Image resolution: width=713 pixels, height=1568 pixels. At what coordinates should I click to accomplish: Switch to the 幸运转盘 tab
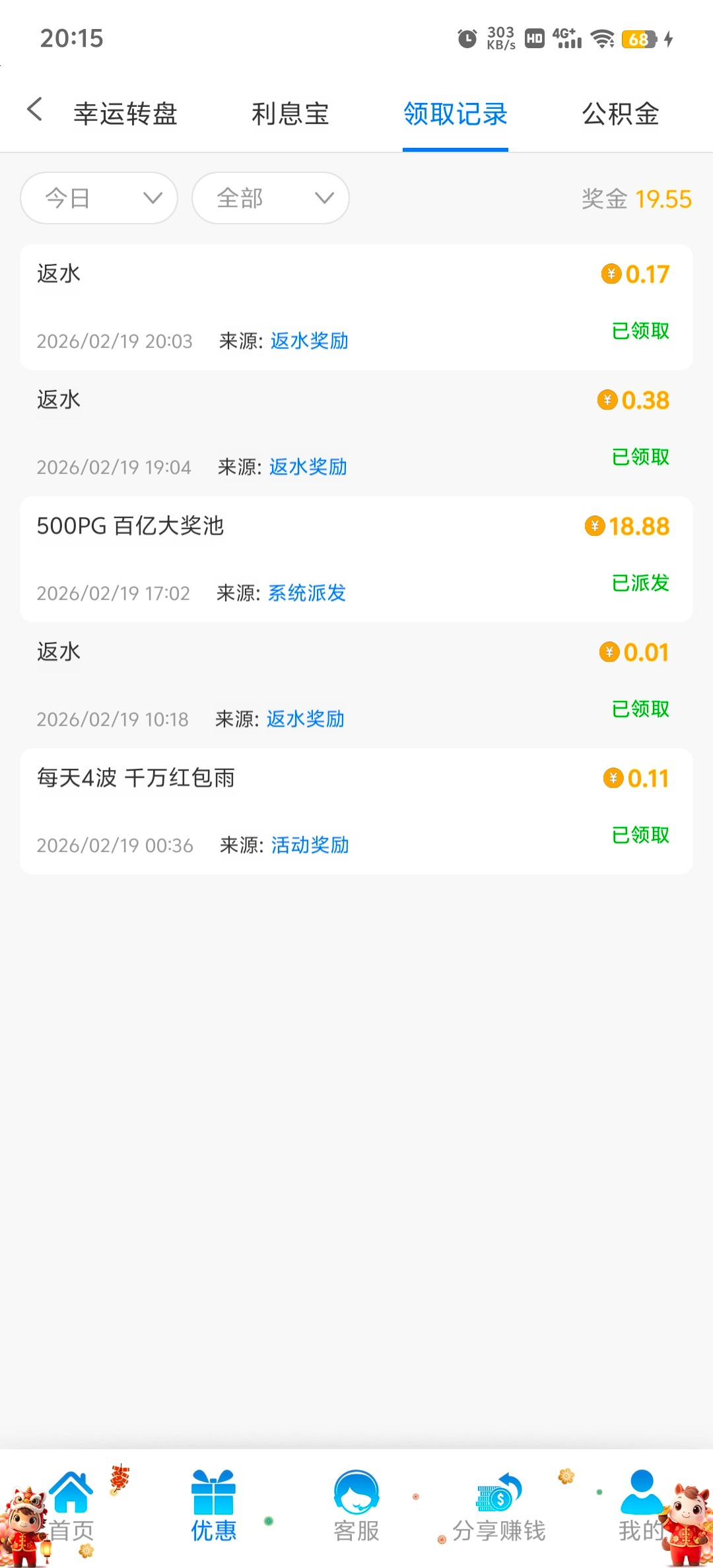(x=125, y=114)
